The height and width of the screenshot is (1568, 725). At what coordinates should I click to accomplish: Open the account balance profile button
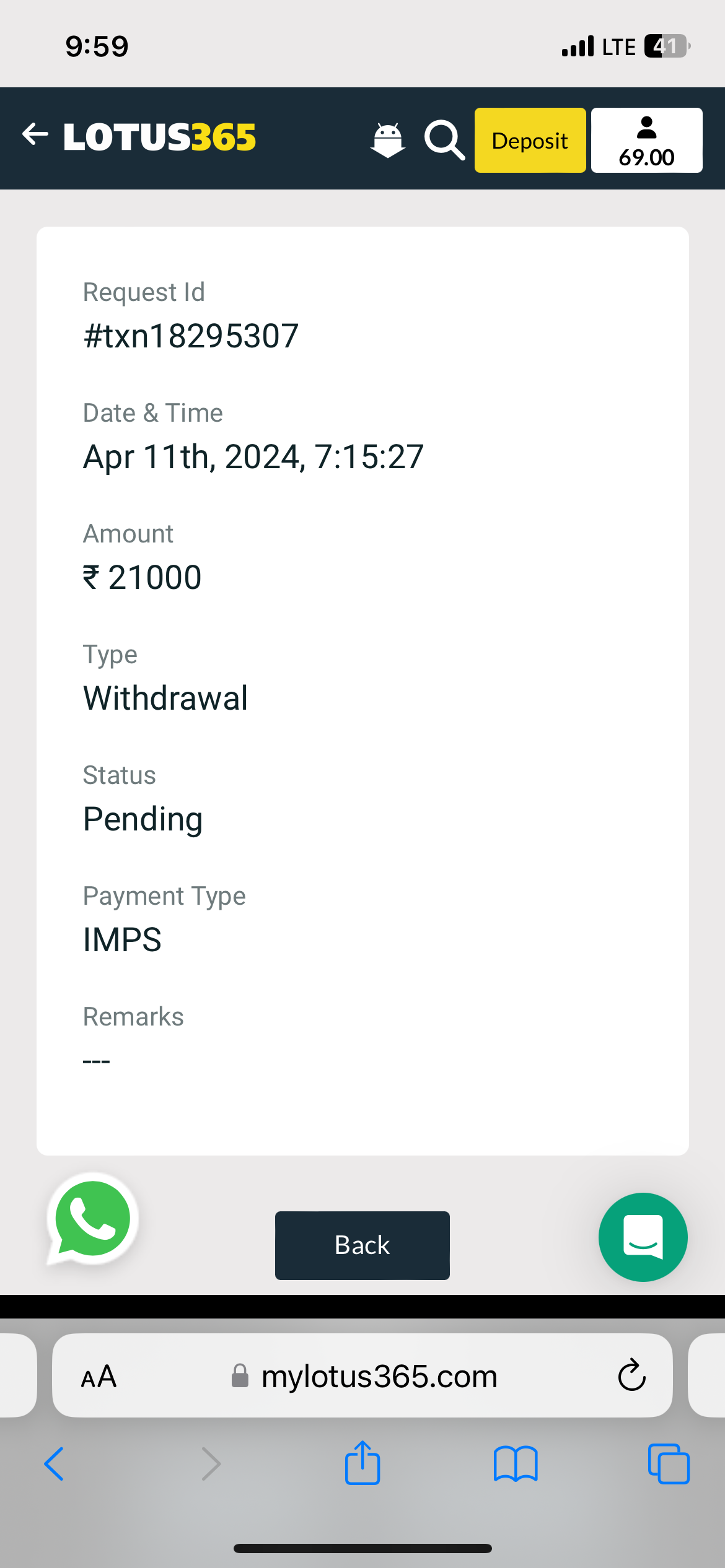tap(646, 141)
